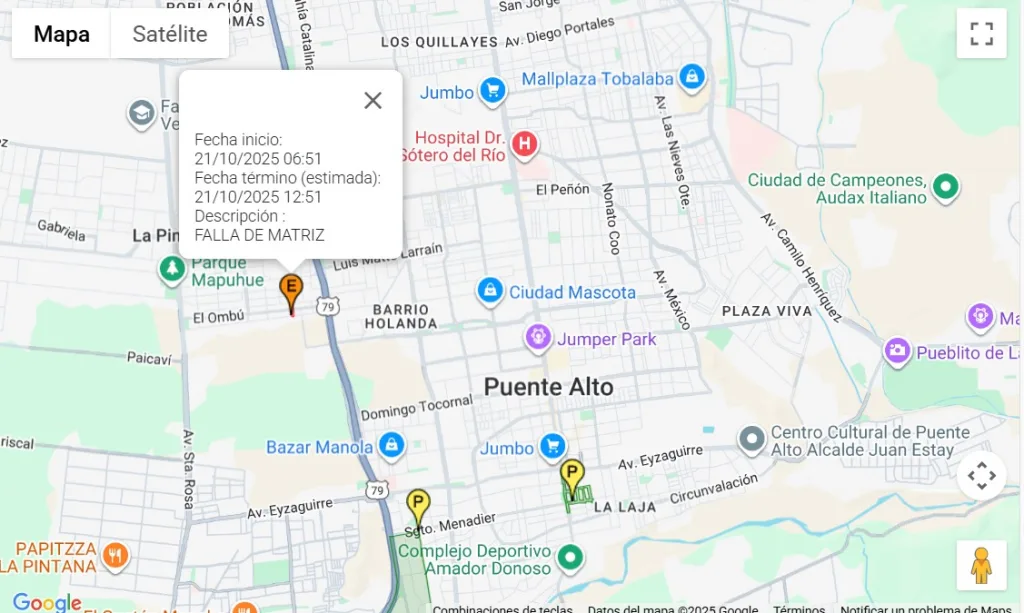Open Jumper Park place pin
Viewport: 1024px width, 613px height.
coord(539,338)
